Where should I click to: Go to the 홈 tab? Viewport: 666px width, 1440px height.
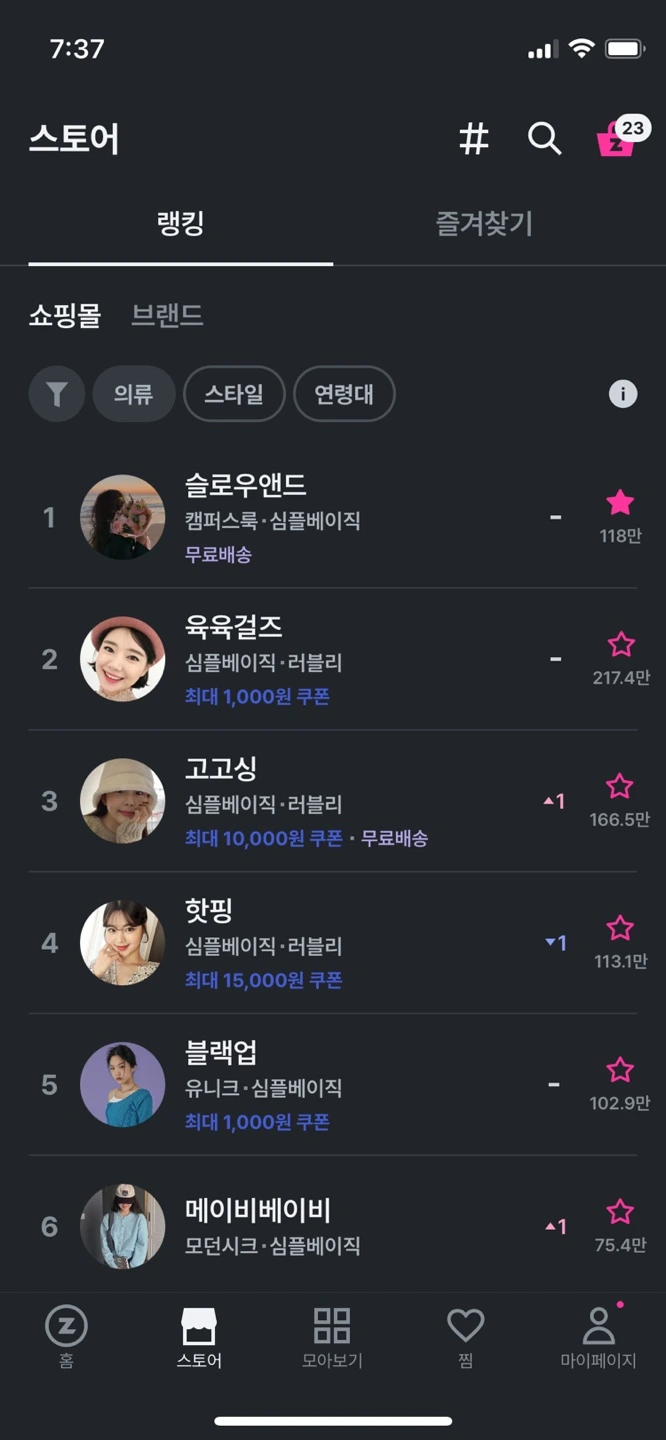point(66,1336)
